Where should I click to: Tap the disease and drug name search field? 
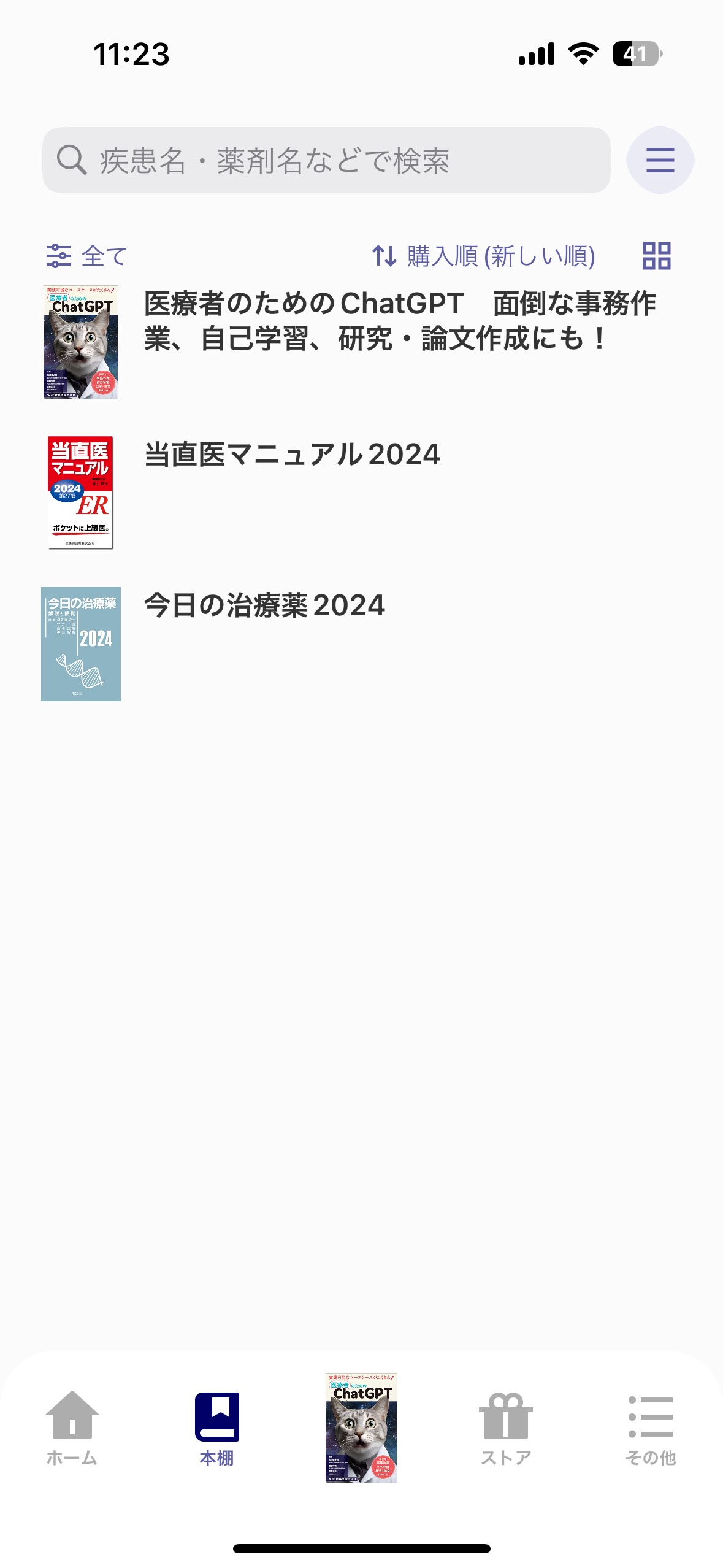(326, 160)
